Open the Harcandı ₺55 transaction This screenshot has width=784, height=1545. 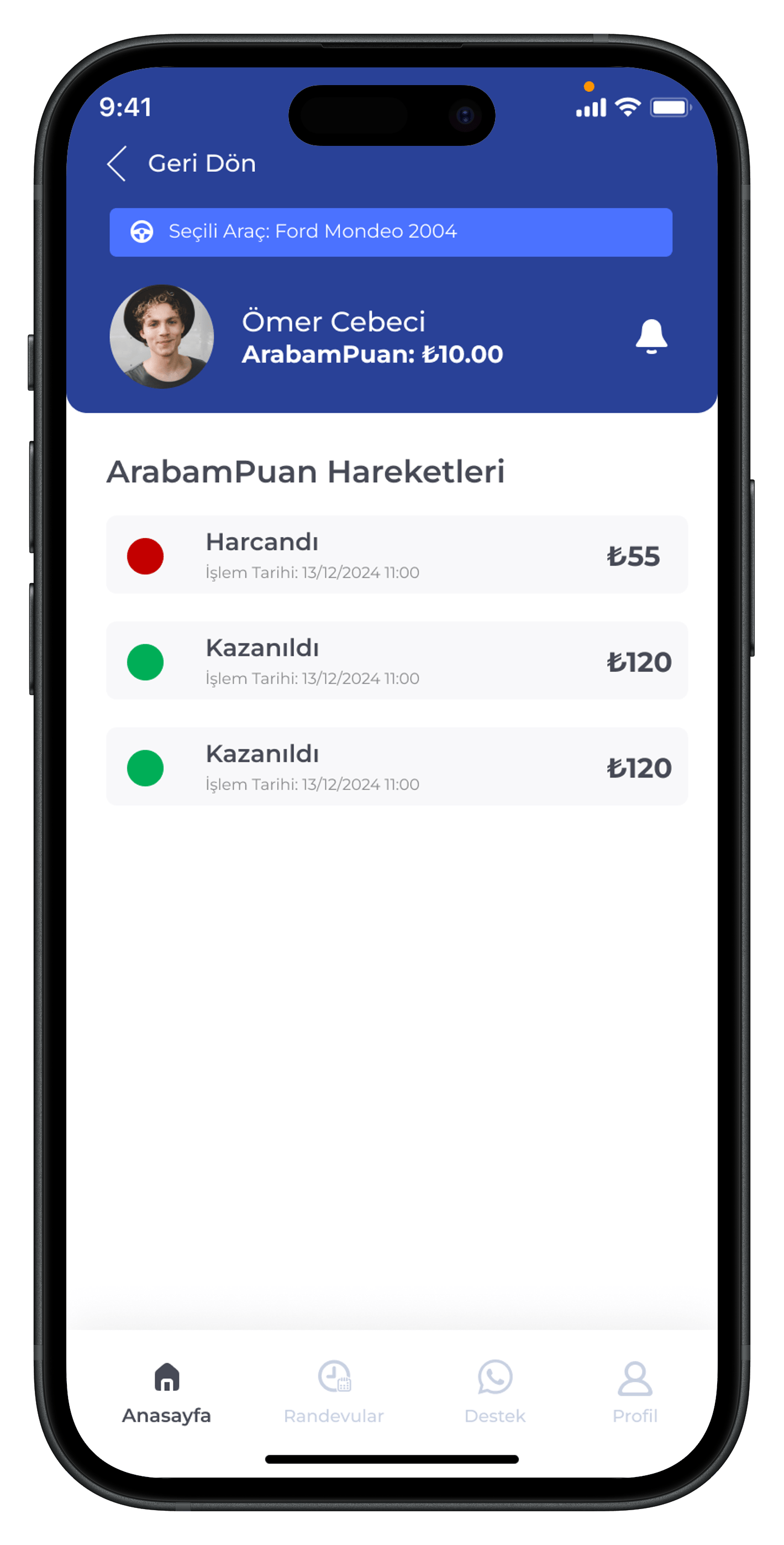[x=397, y=555]
